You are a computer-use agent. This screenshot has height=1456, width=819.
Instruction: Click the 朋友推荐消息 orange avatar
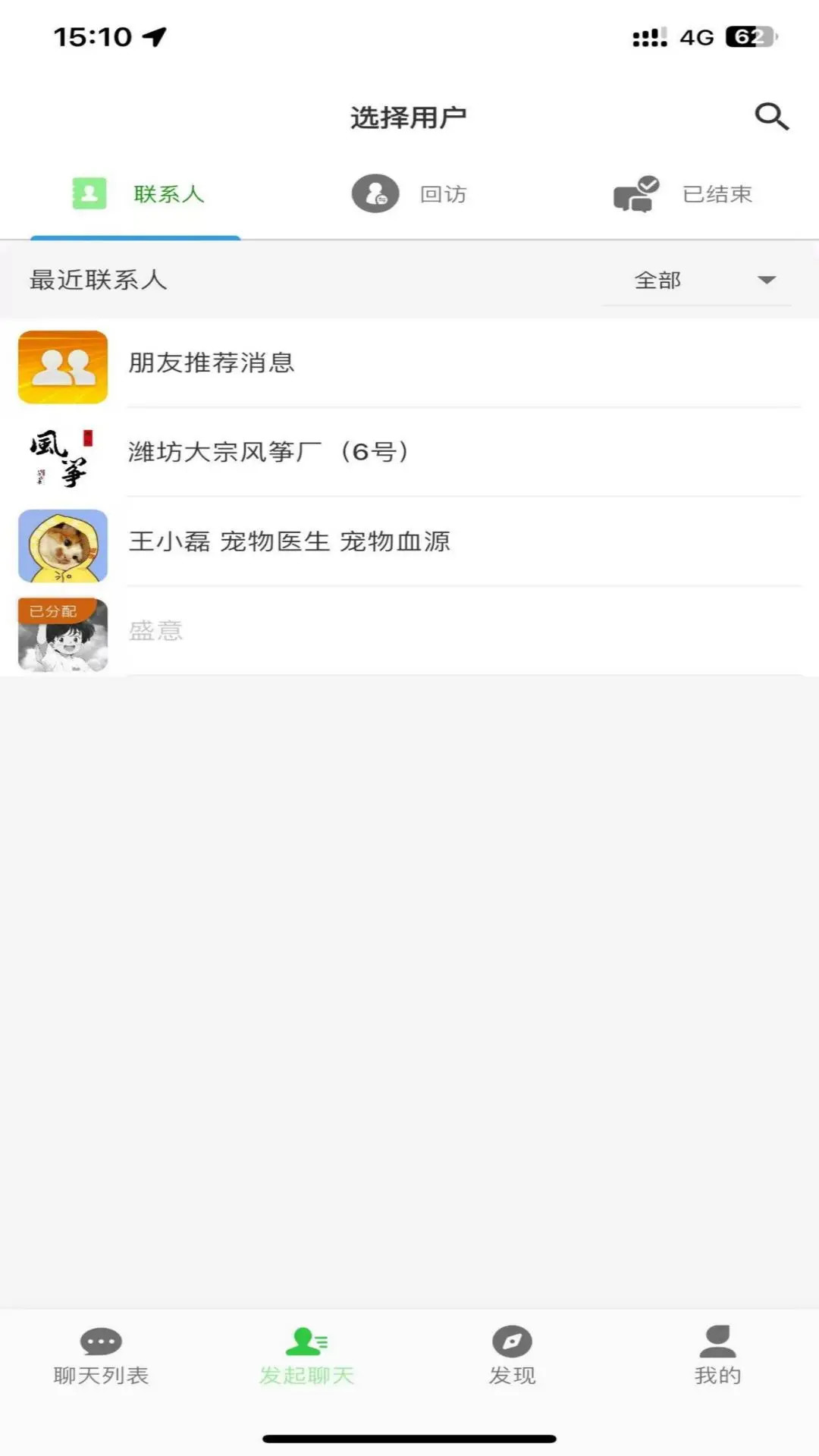point(62,366)
